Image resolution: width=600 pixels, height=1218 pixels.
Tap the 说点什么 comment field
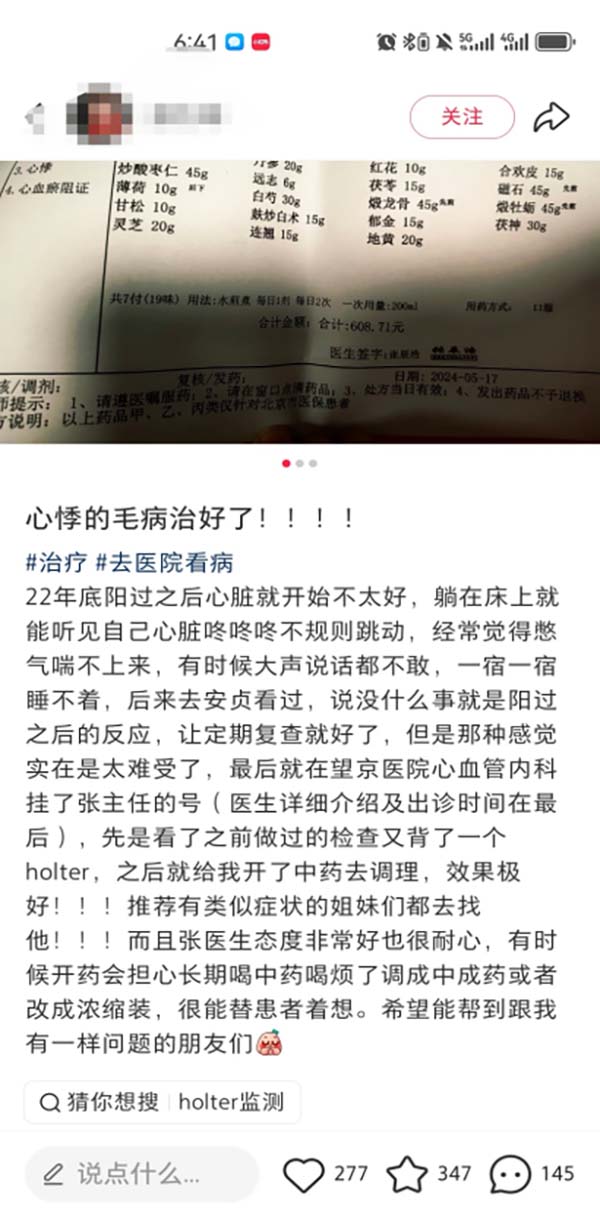140,1173
